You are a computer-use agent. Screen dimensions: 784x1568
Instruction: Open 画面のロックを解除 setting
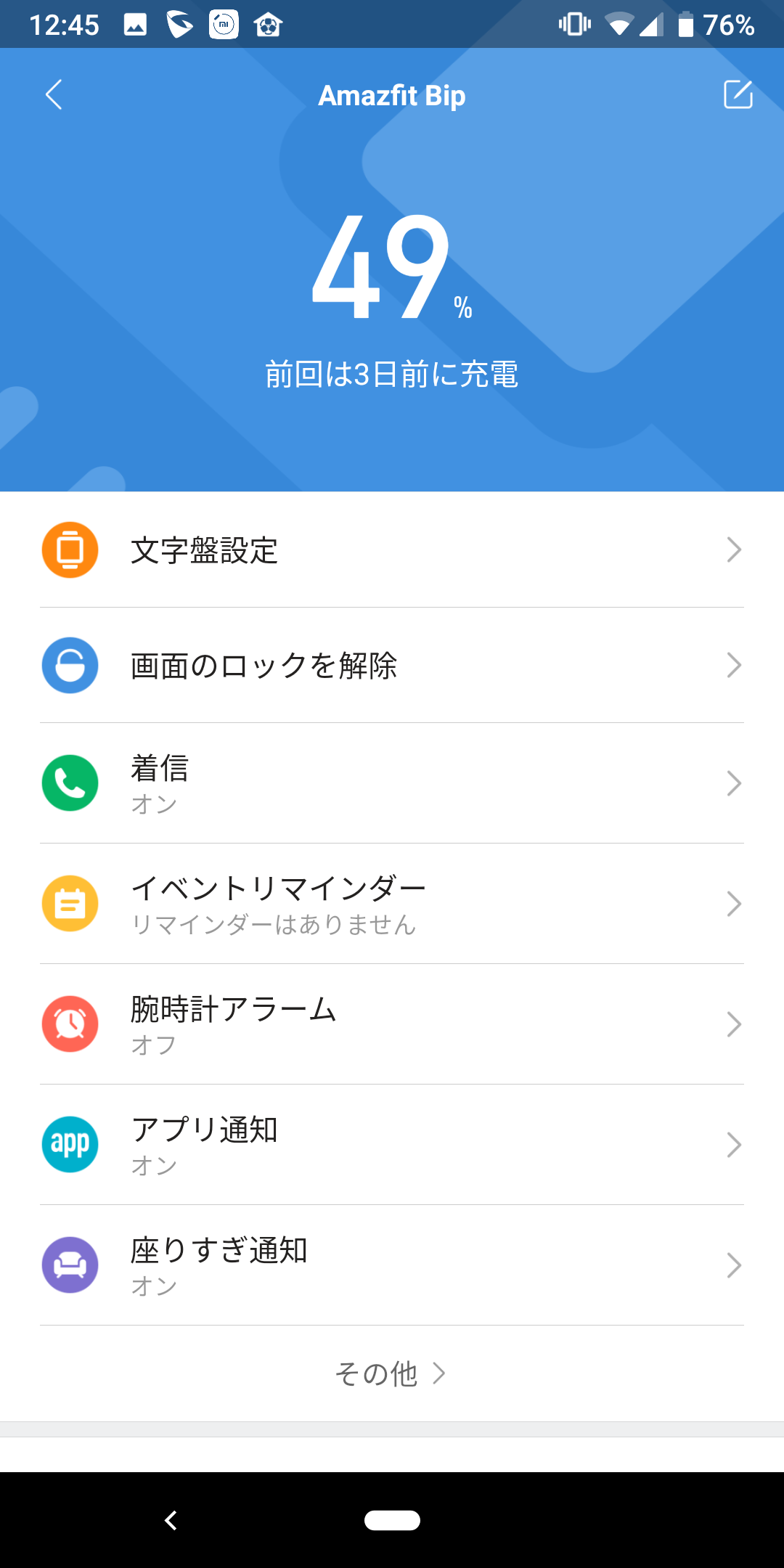392,665
